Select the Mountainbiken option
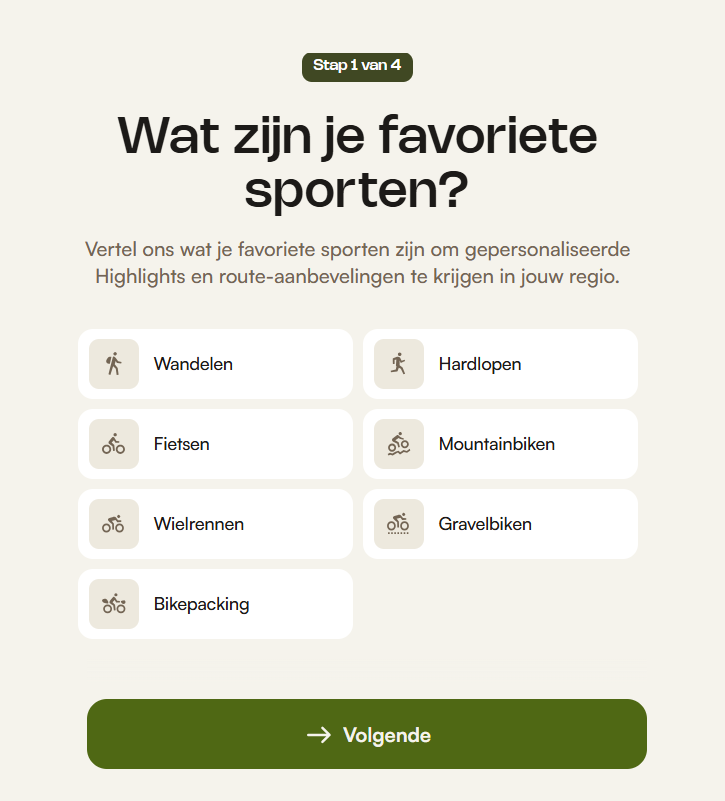The height and width of the screenshot is (801, 725). [x=500, y=444]
